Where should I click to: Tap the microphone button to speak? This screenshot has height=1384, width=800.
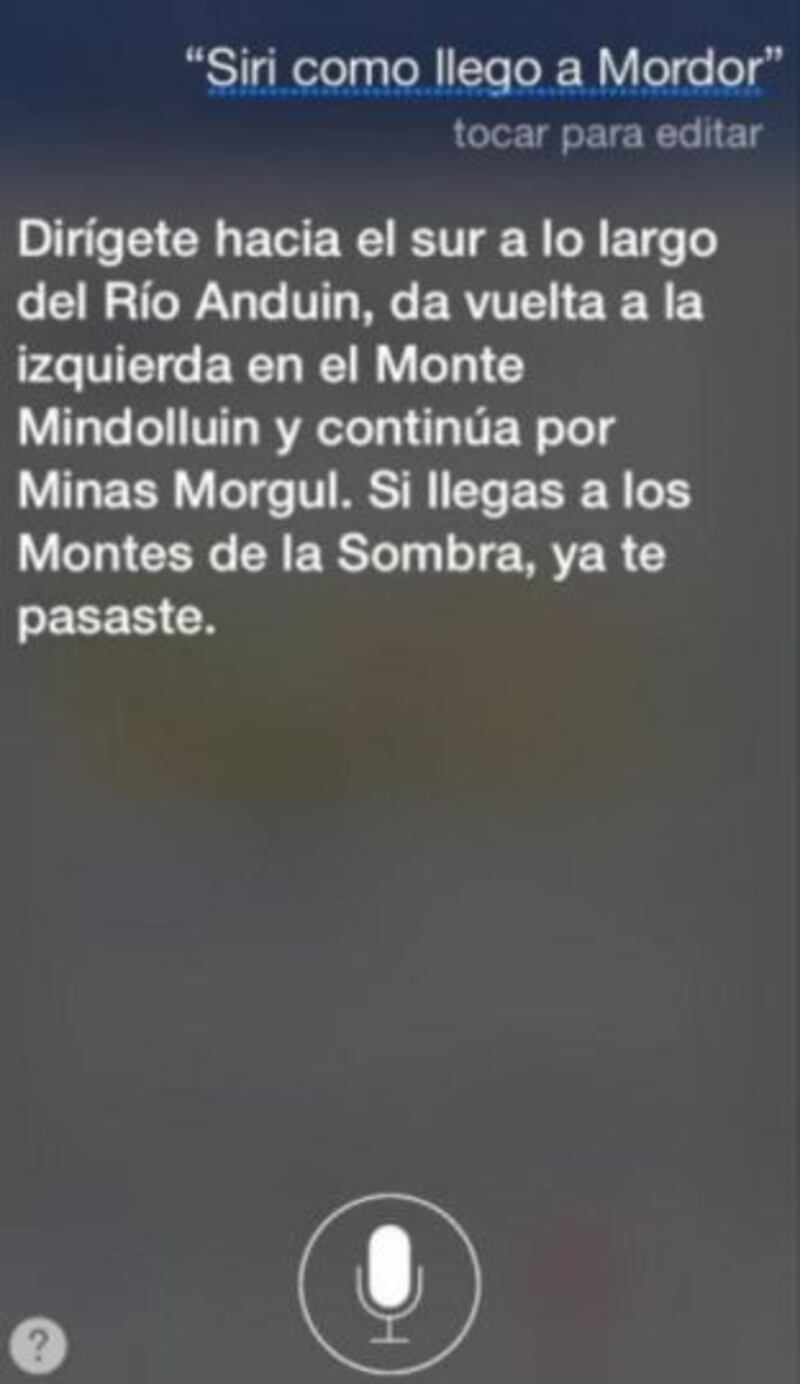pyautogui.click(x=390, y=1283)
